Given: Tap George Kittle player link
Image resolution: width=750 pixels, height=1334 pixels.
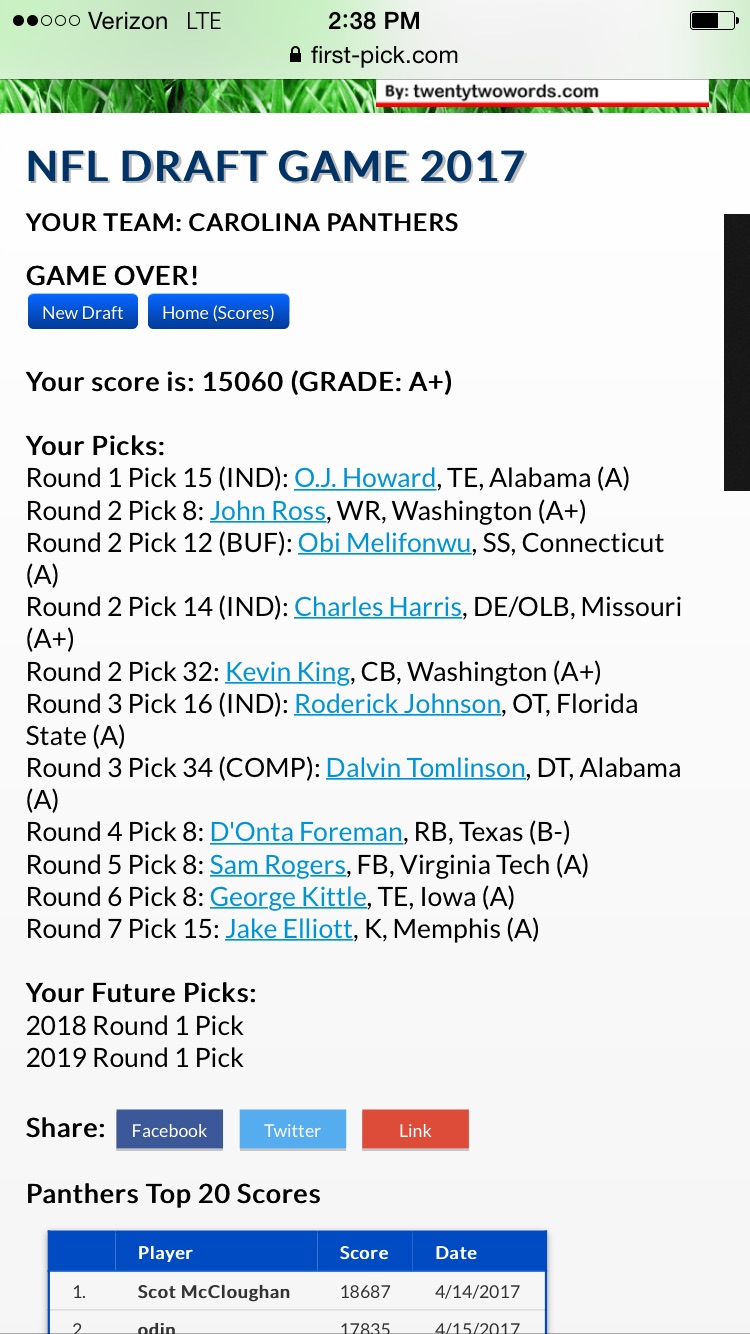Looking at the screenshot, I should coord(288,897).
